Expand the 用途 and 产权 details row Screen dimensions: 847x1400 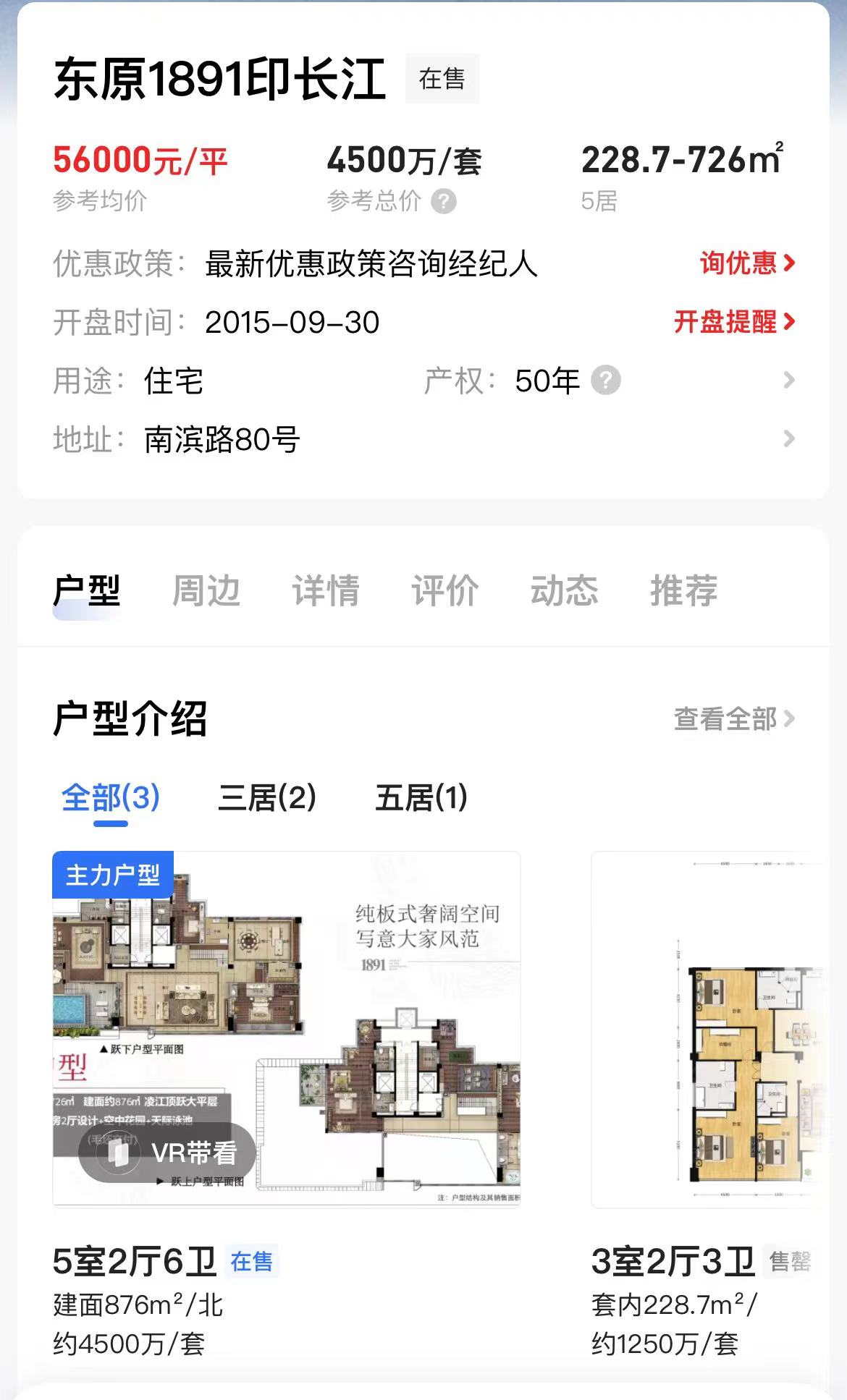coord(788,381)
